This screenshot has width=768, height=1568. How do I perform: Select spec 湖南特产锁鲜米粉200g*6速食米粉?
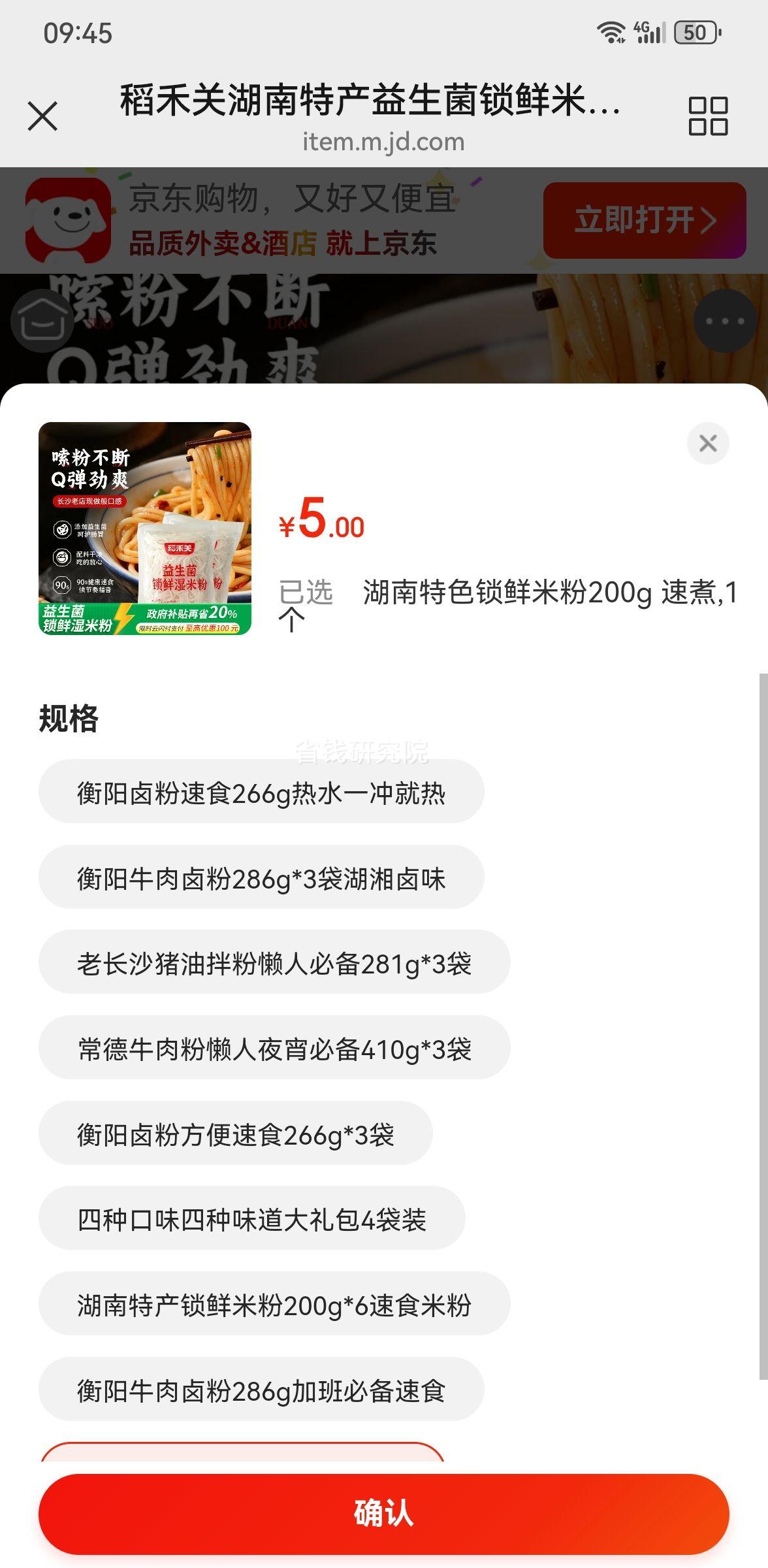[x=274, y=1303]
